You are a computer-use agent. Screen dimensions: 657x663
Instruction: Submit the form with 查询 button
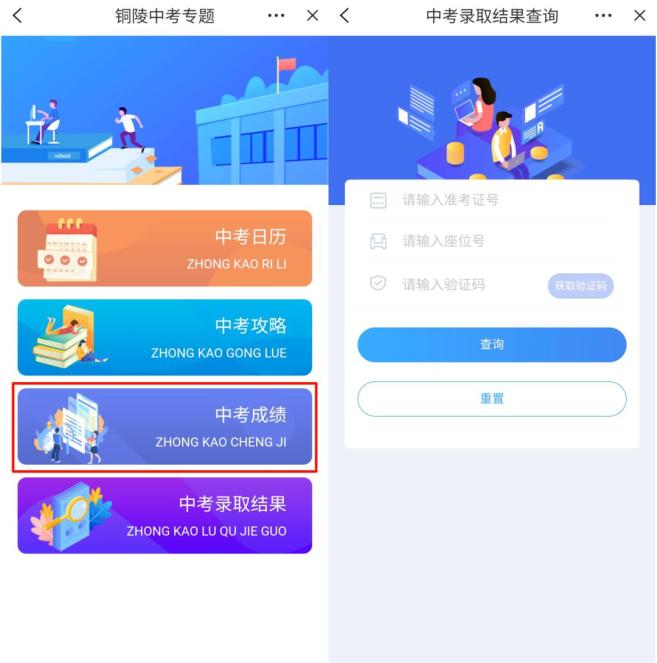click(492, 344)
